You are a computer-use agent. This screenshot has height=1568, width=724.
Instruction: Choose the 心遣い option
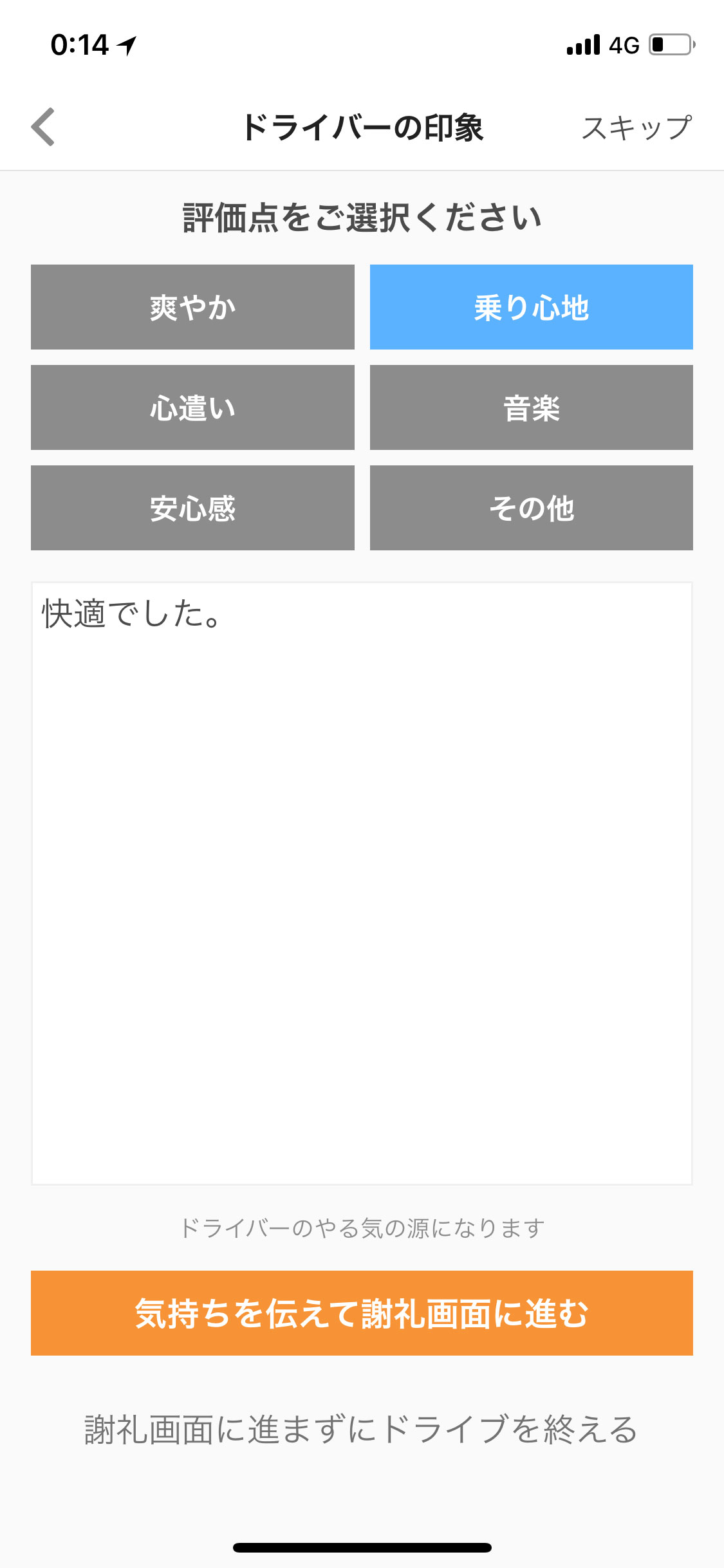coord(192,407)
